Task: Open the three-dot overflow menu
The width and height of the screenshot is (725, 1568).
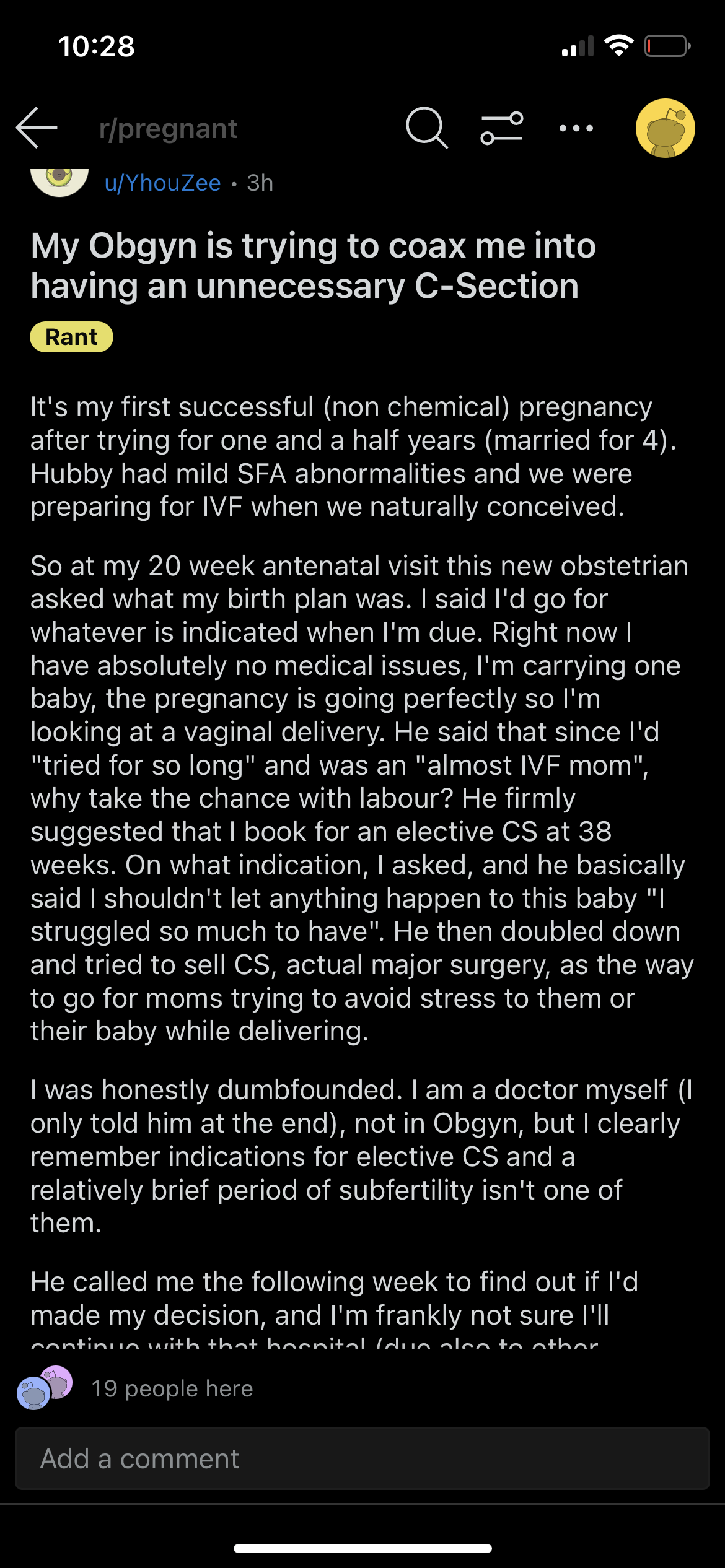Action: 576,128
